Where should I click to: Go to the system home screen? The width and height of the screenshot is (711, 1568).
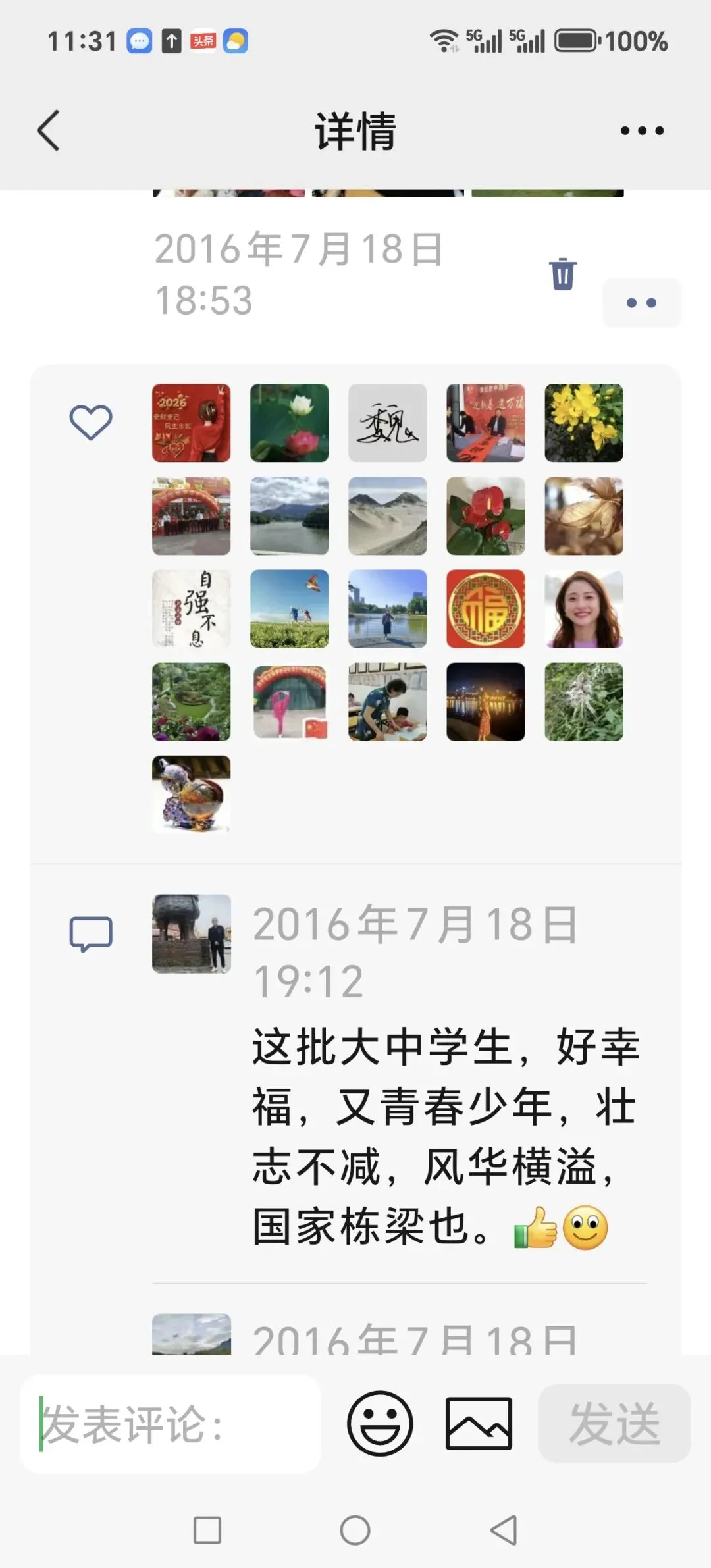(x=355, y=1530)
